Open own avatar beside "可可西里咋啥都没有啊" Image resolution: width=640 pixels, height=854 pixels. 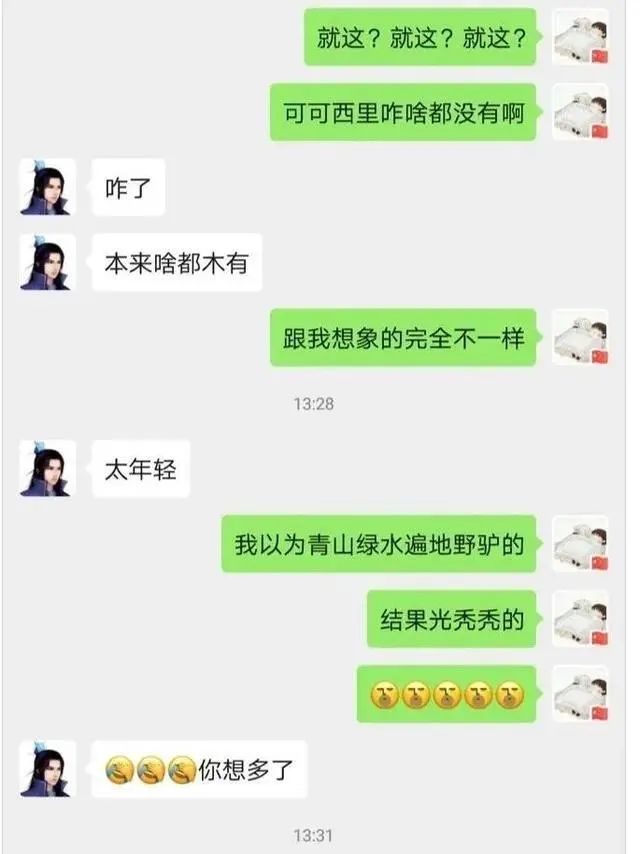580,112
